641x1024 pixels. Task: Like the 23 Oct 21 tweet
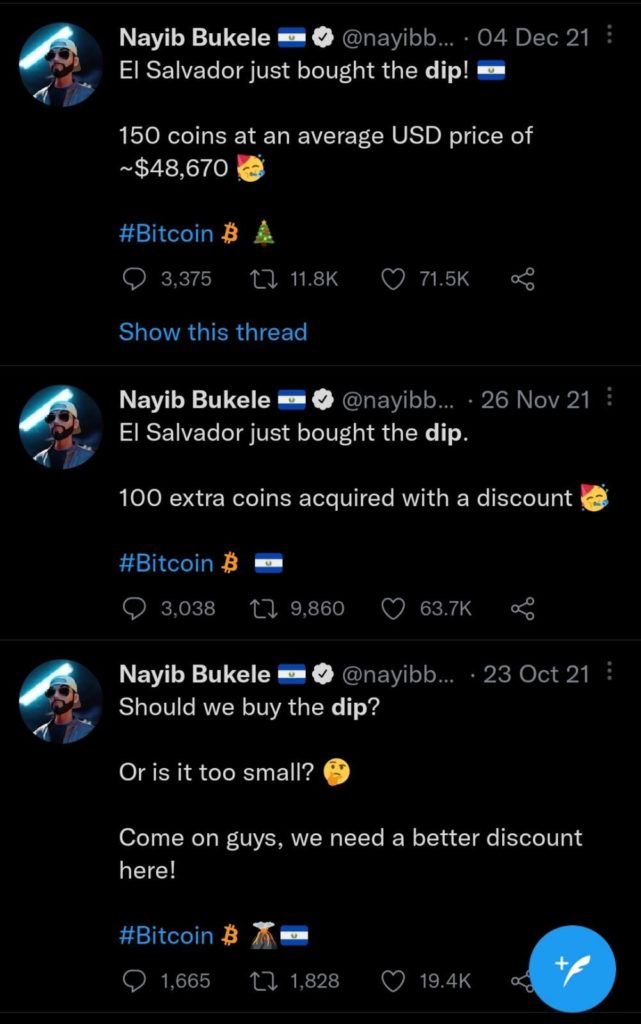point(393,981)
